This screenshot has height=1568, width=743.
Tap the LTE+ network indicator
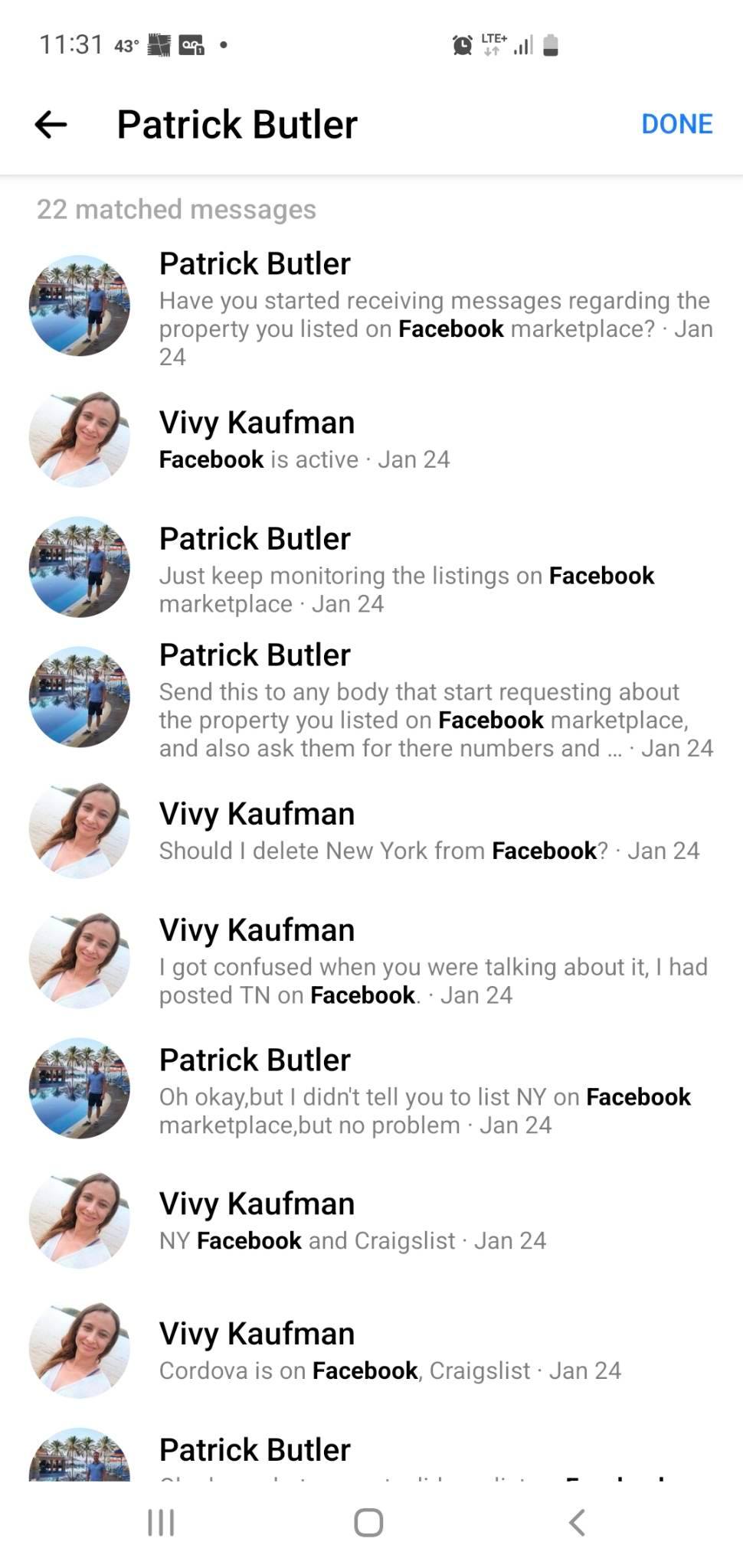pyautogui.click(x=491, y=44)
